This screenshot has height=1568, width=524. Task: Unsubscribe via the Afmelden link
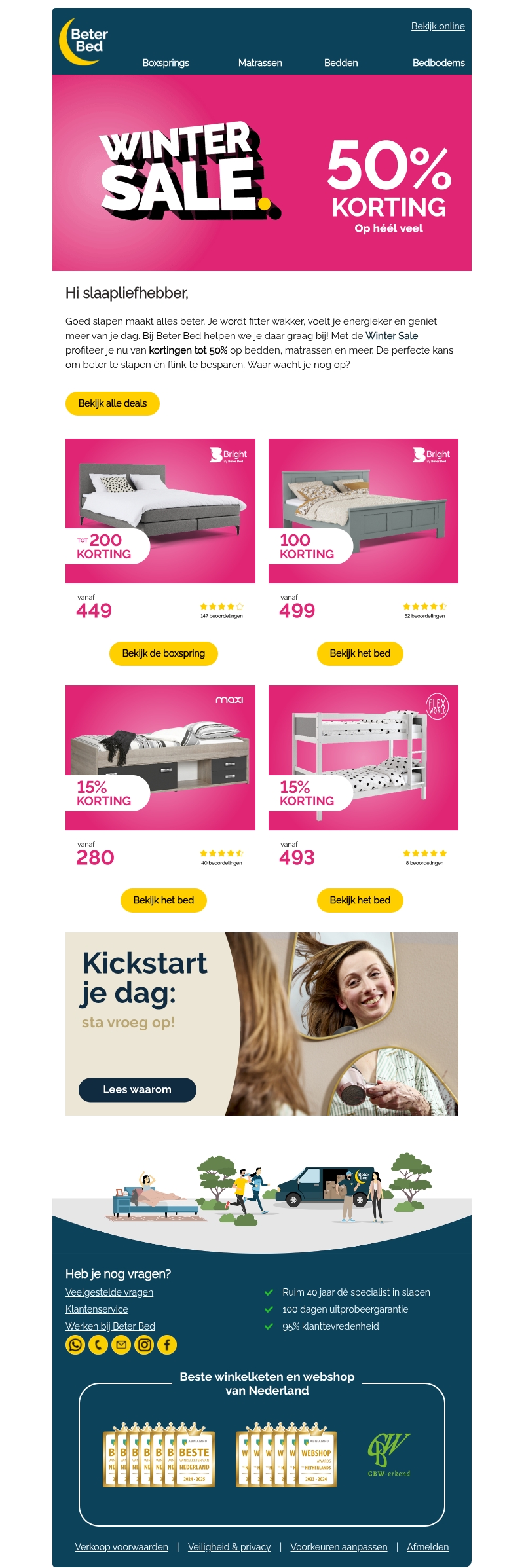tap(428, 1547)
